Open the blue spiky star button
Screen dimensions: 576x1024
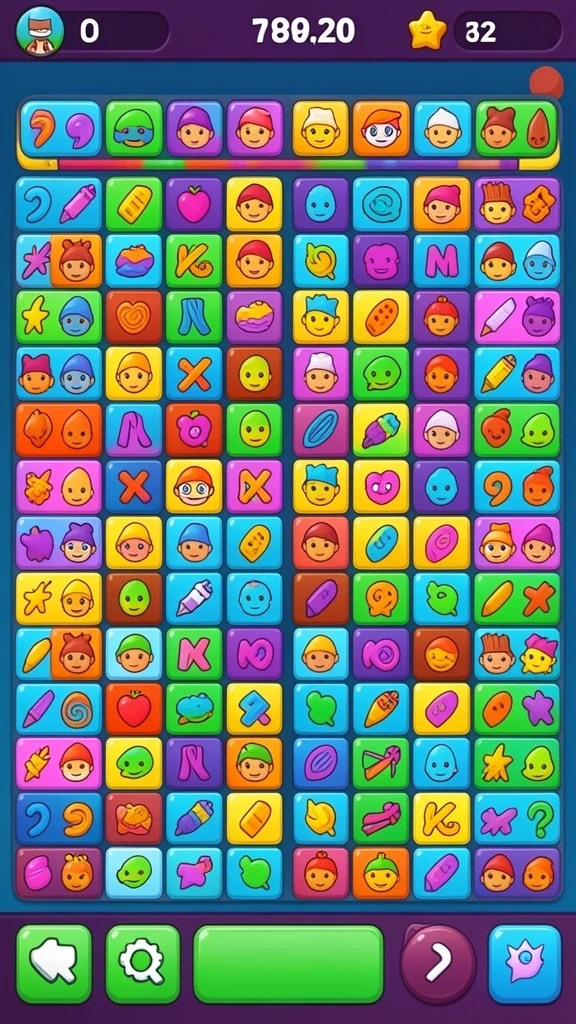(525, 964)
